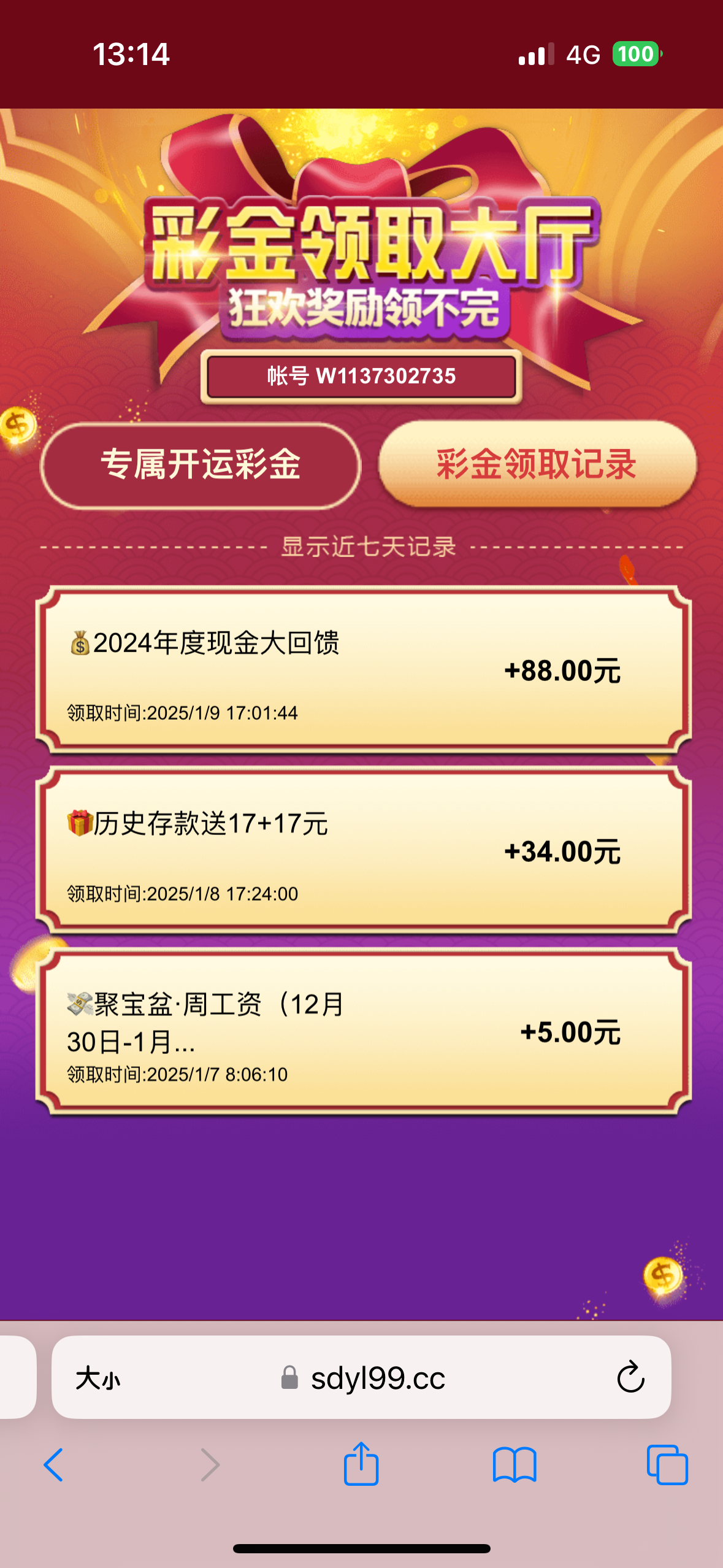723x1568 pixels.
Task: Go back to the previous page
Action: 54,1465
